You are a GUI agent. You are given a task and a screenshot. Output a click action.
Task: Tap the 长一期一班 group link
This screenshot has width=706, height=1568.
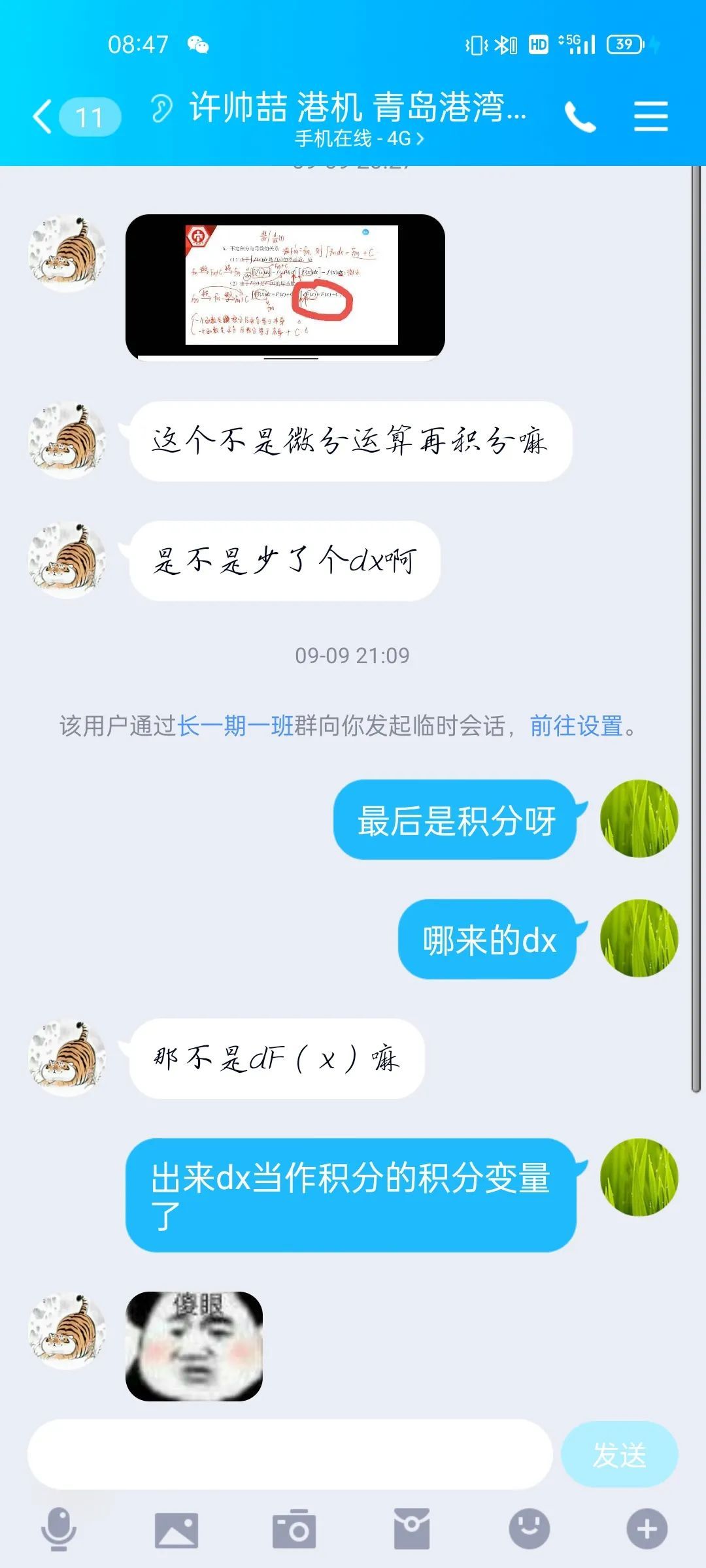pos(235,726)
